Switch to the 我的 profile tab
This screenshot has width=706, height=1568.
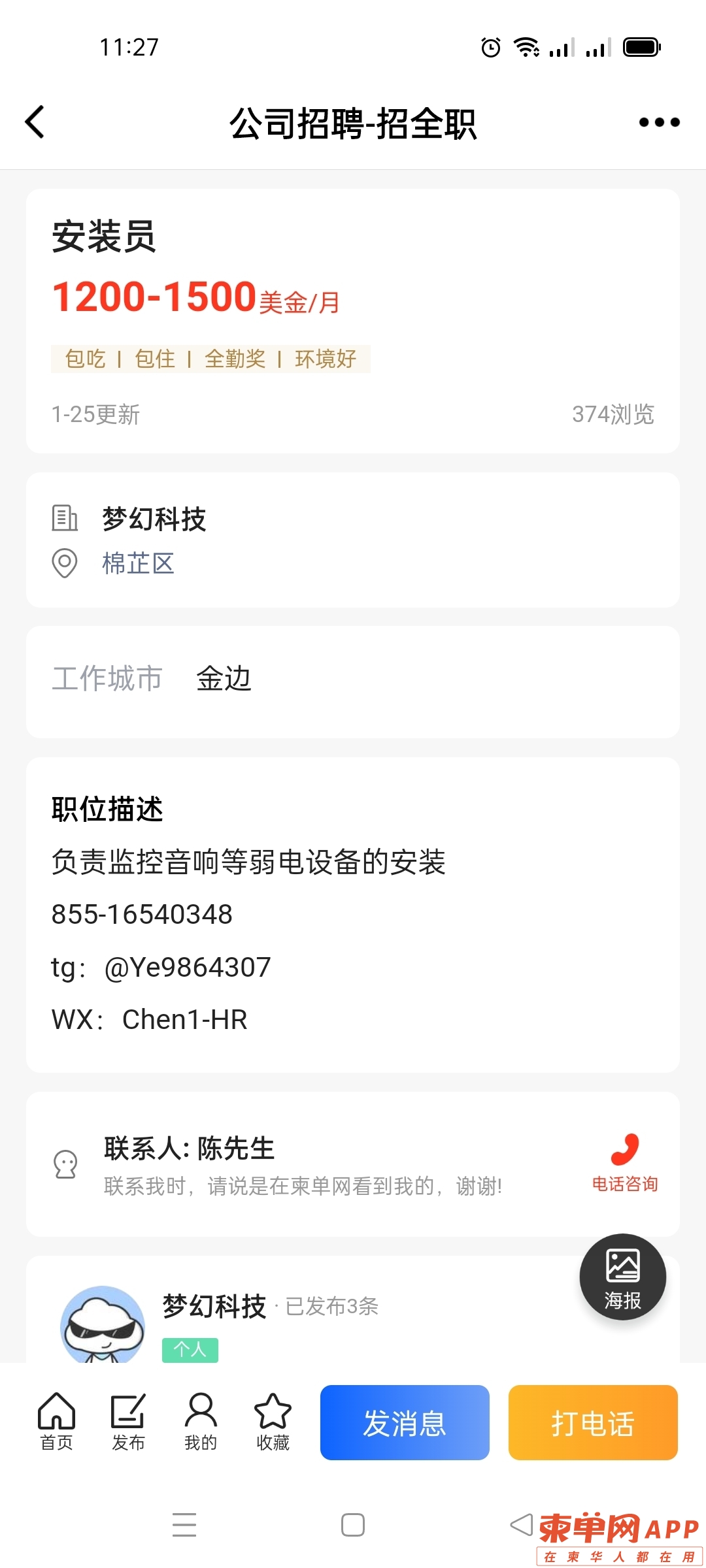tap(201, 1422)
